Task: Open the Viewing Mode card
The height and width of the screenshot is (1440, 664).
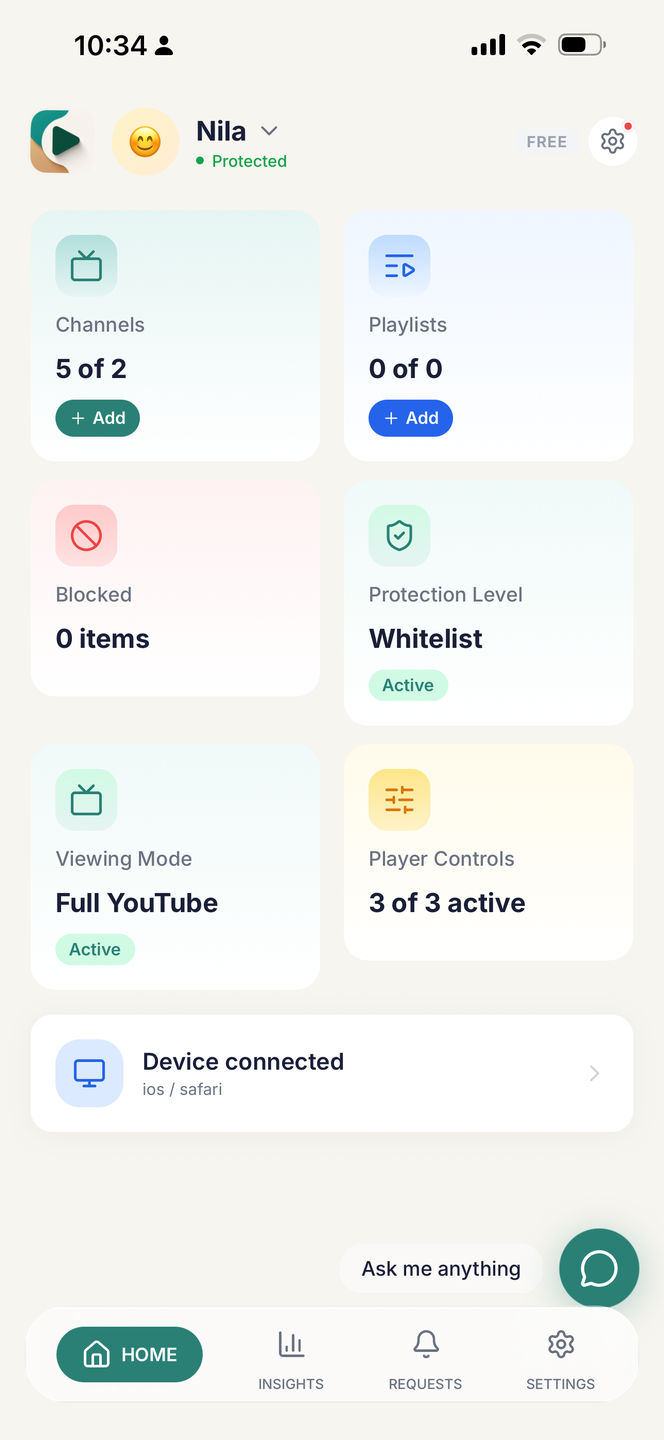Action: [175, 867]
